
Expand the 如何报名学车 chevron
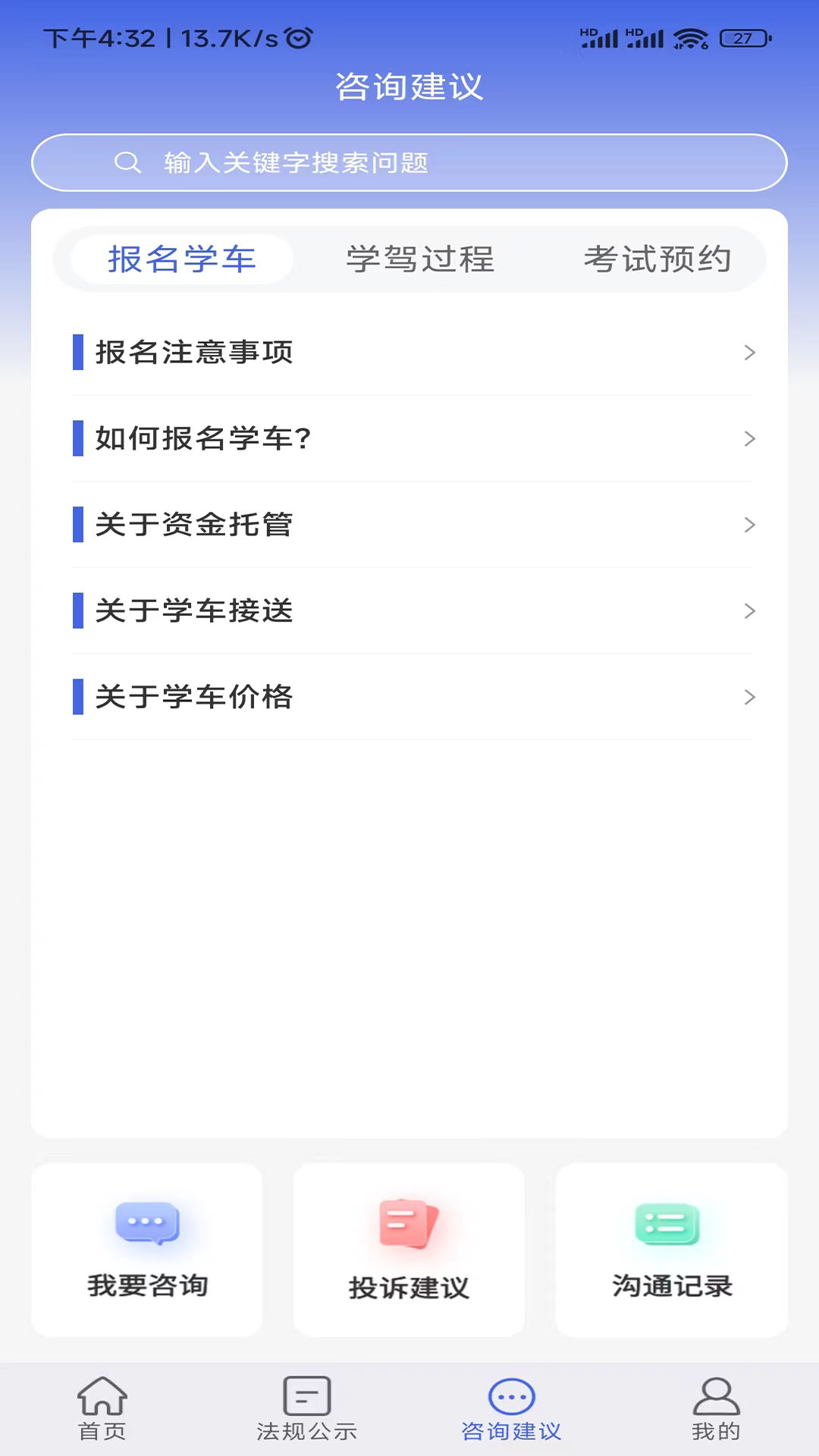coord(750,438)
